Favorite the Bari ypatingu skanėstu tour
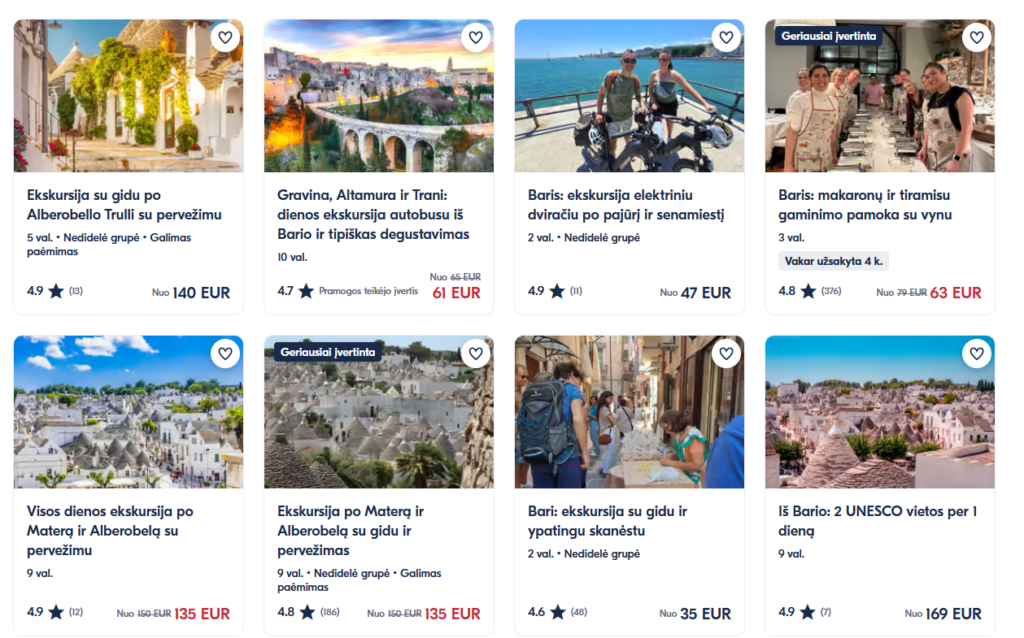Image resolution: width=1024 pixels, height=638 pixels. pos(727,354)
